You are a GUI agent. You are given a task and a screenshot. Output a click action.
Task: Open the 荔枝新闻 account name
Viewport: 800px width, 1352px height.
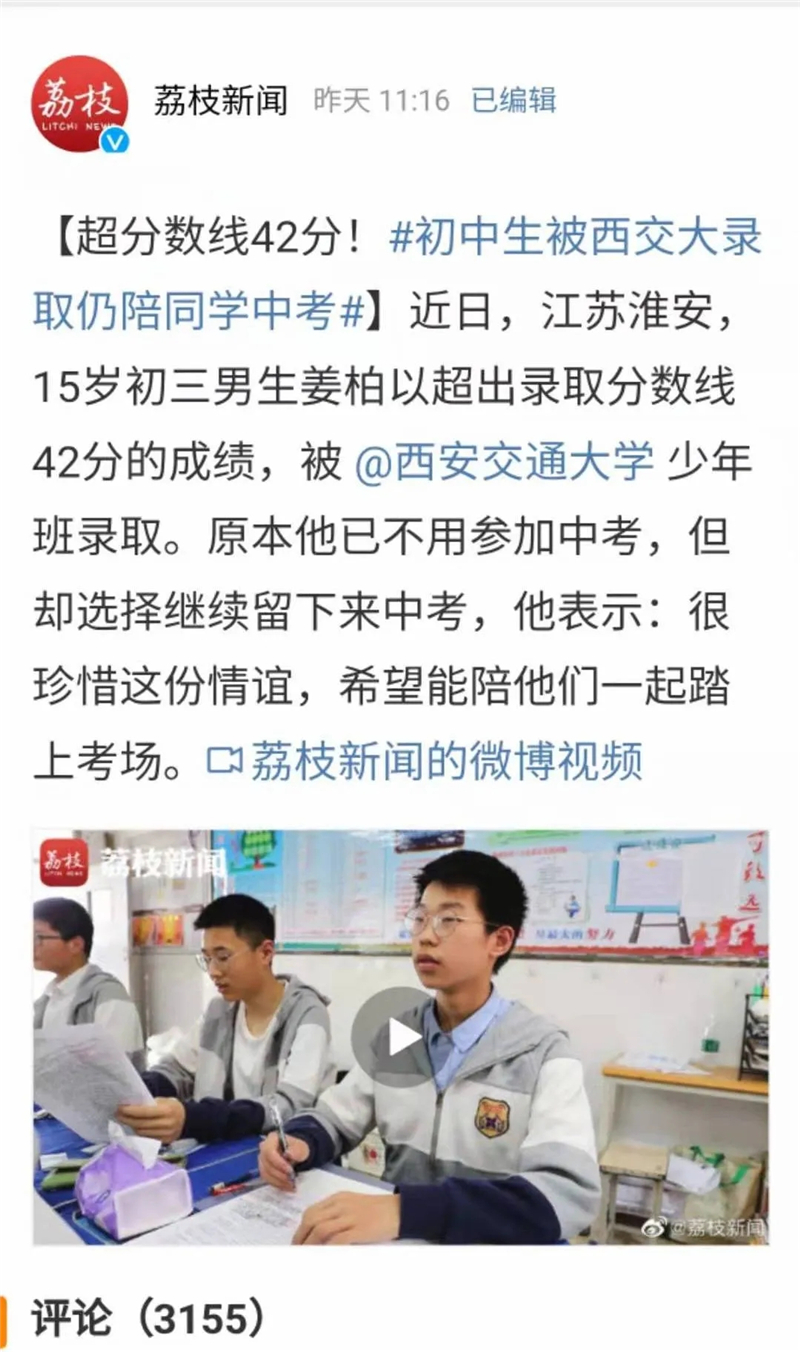point(220,100)
